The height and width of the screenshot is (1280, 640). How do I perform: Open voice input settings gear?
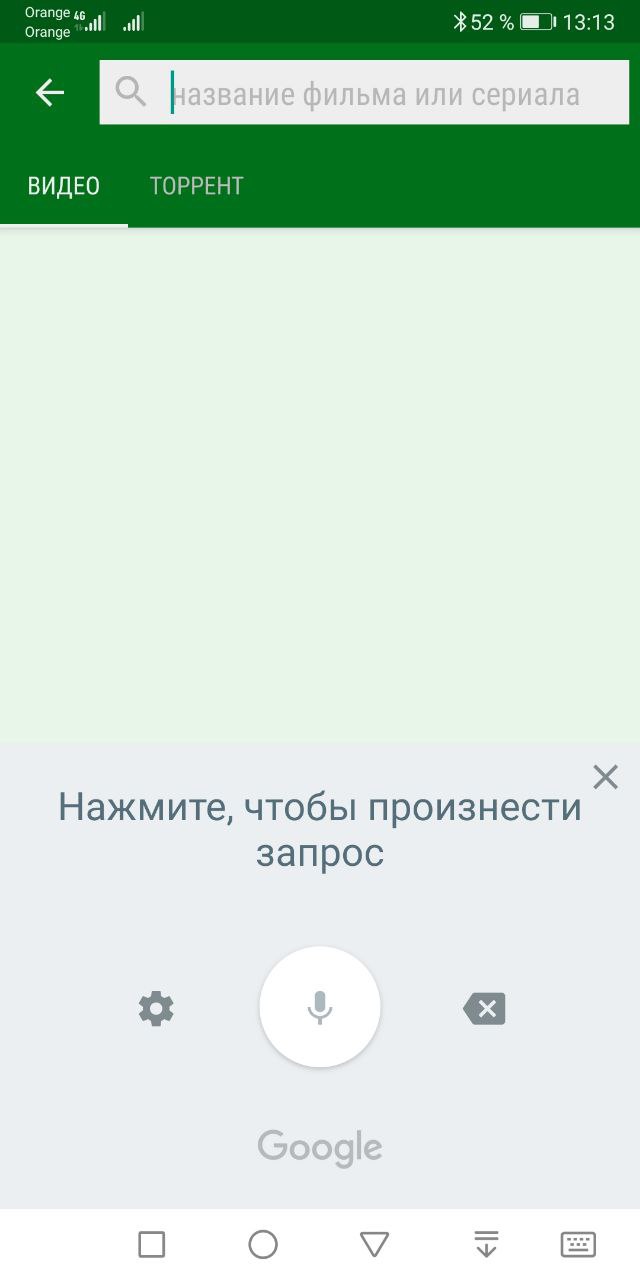[156, 1008]
